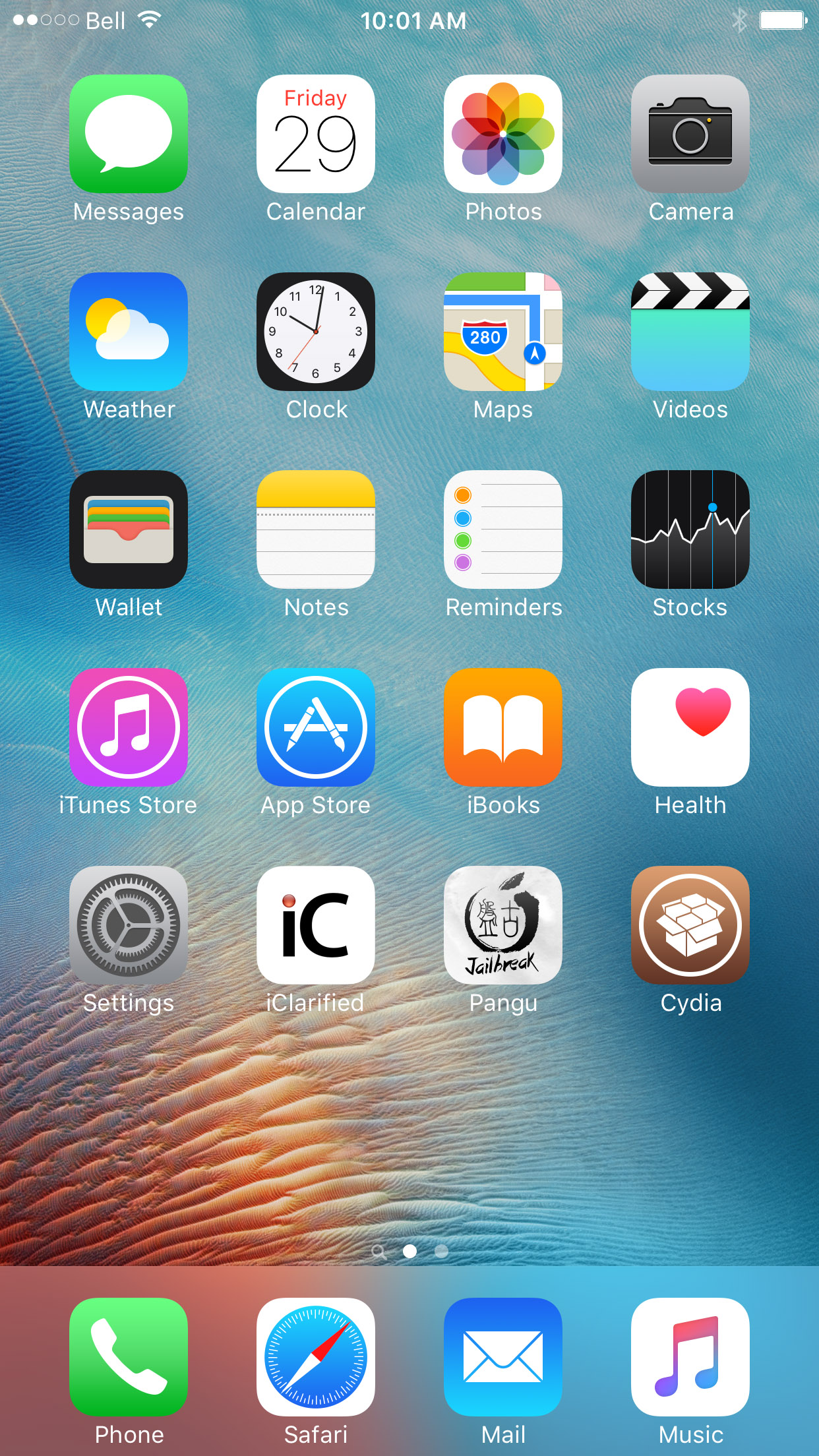This screenshot has width=819, height=1456.
Task: Open the Stocks app
Action: [690, 530]
